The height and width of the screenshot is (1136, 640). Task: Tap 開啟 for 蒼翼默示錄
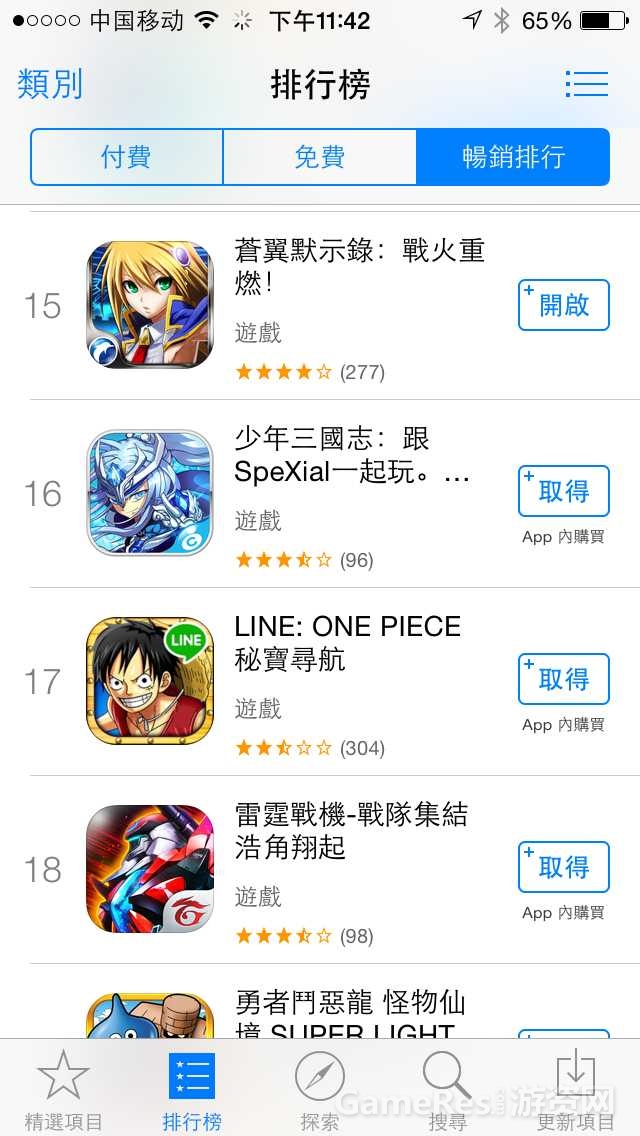tap(563, 305)
